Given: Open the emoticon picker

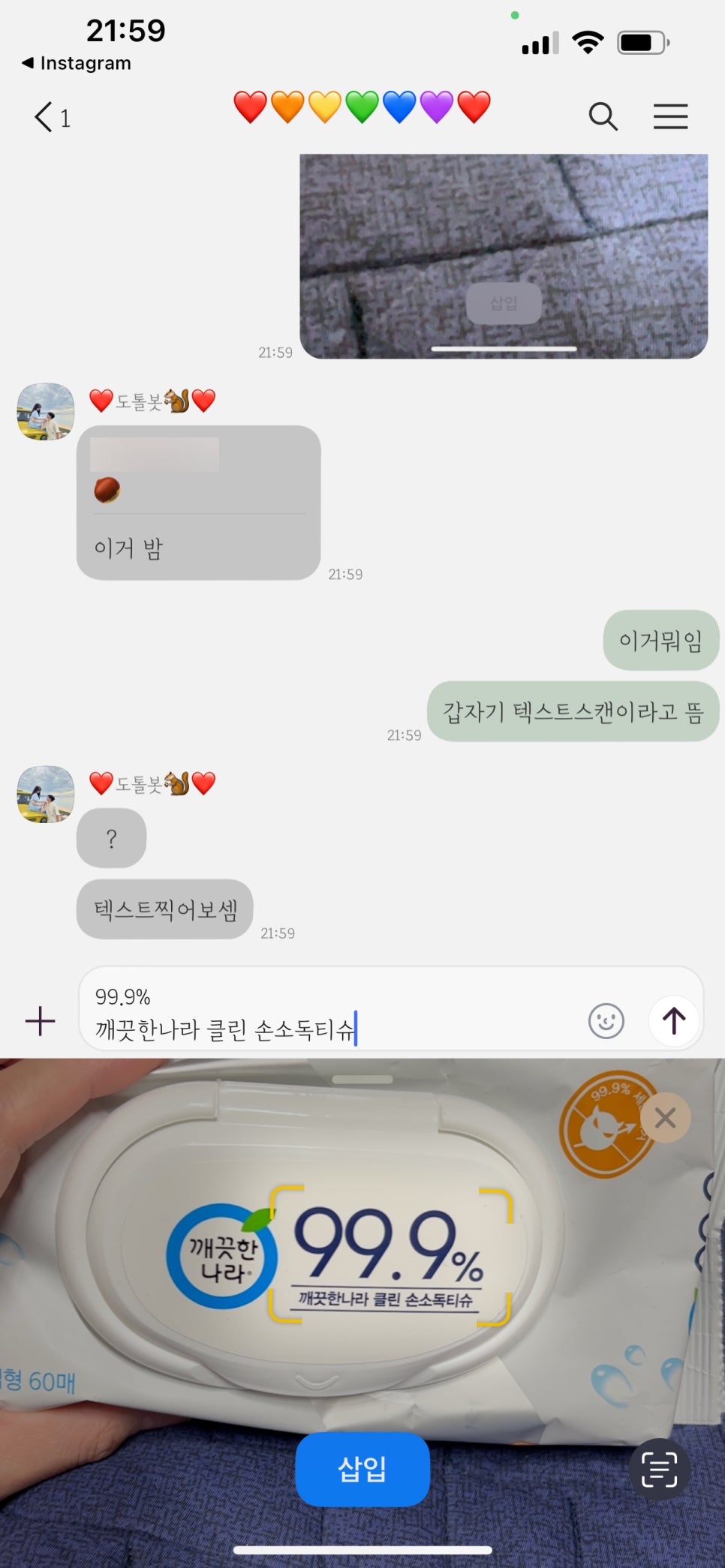Looking at the screenshot, I should click(x=606, y=1021).
